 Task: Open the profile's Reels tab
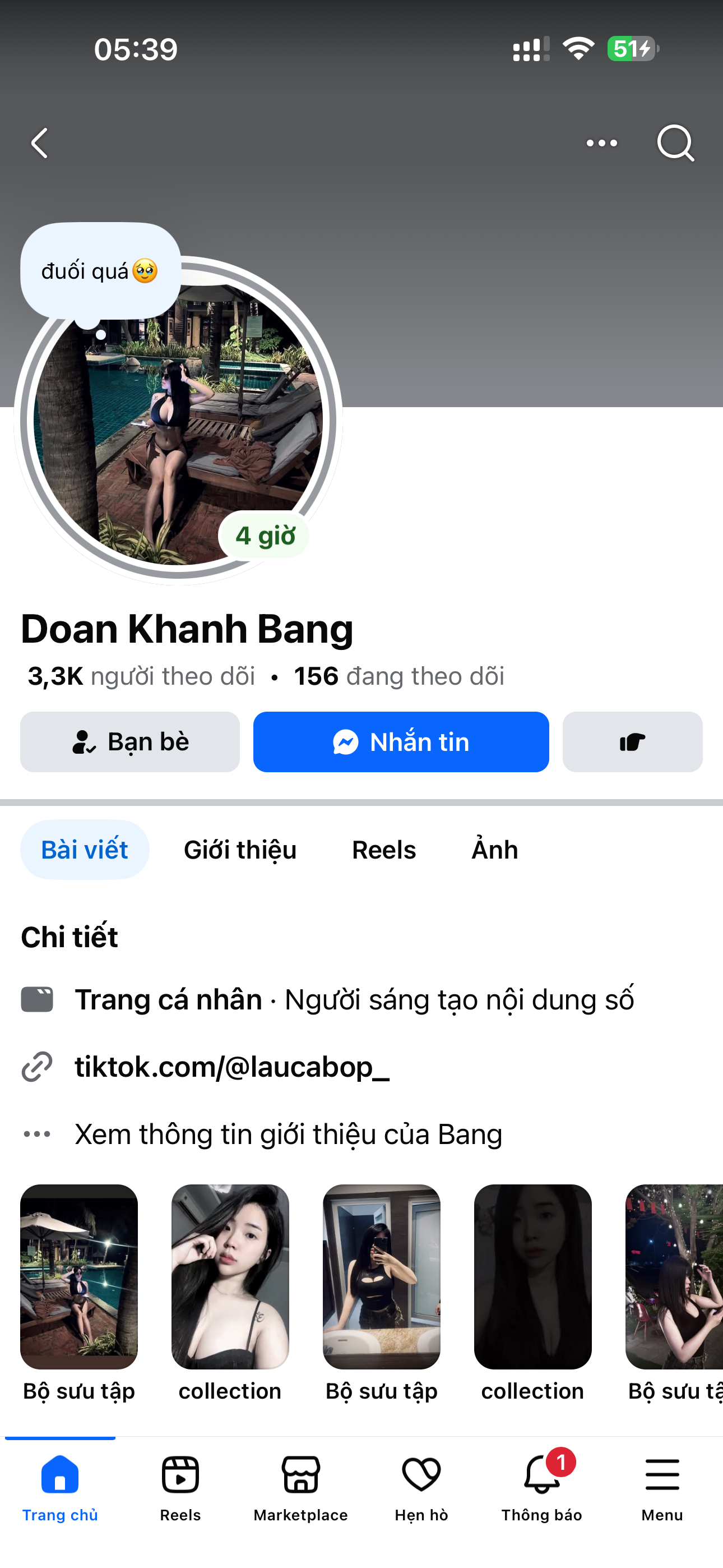[383, 850]
